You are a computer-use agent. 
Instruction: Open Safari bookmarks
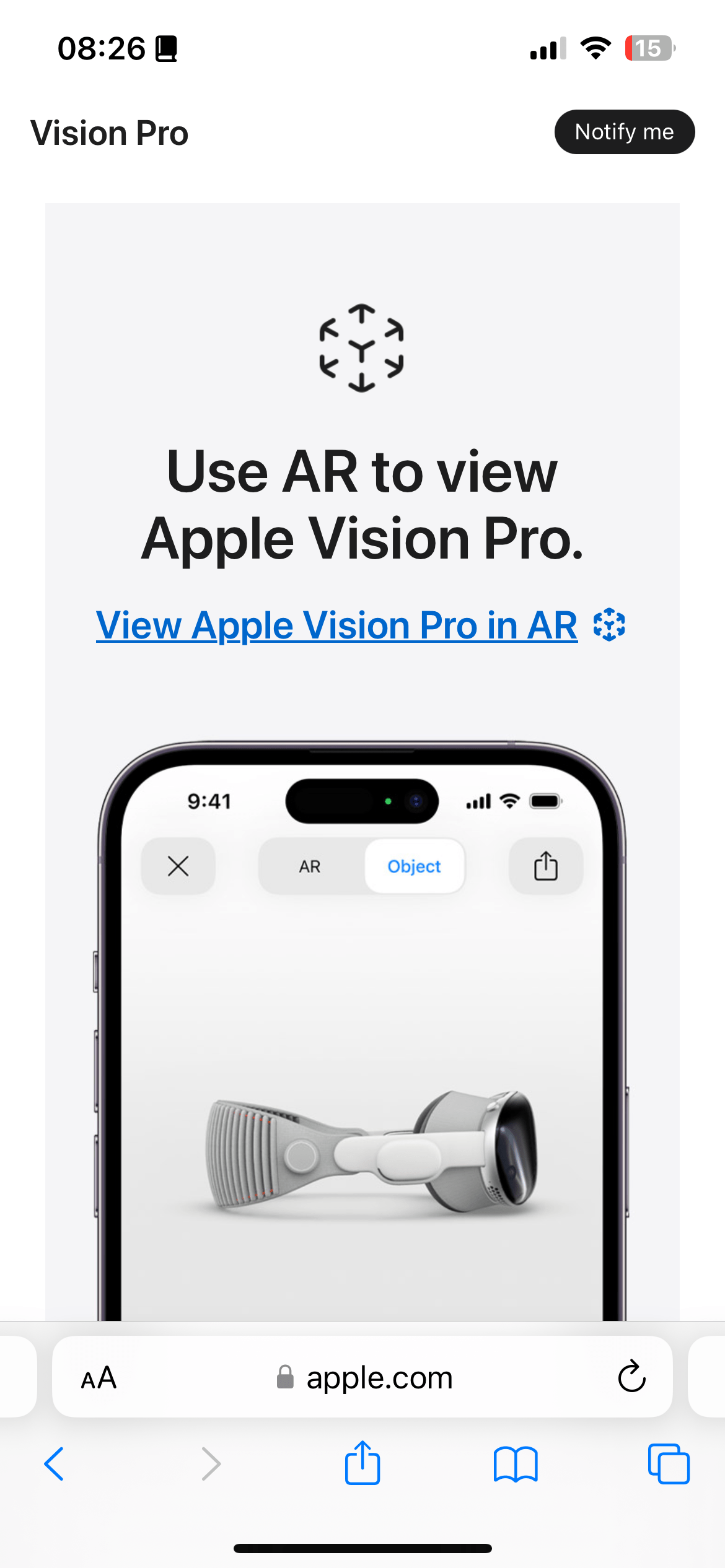click(516, 1464)
